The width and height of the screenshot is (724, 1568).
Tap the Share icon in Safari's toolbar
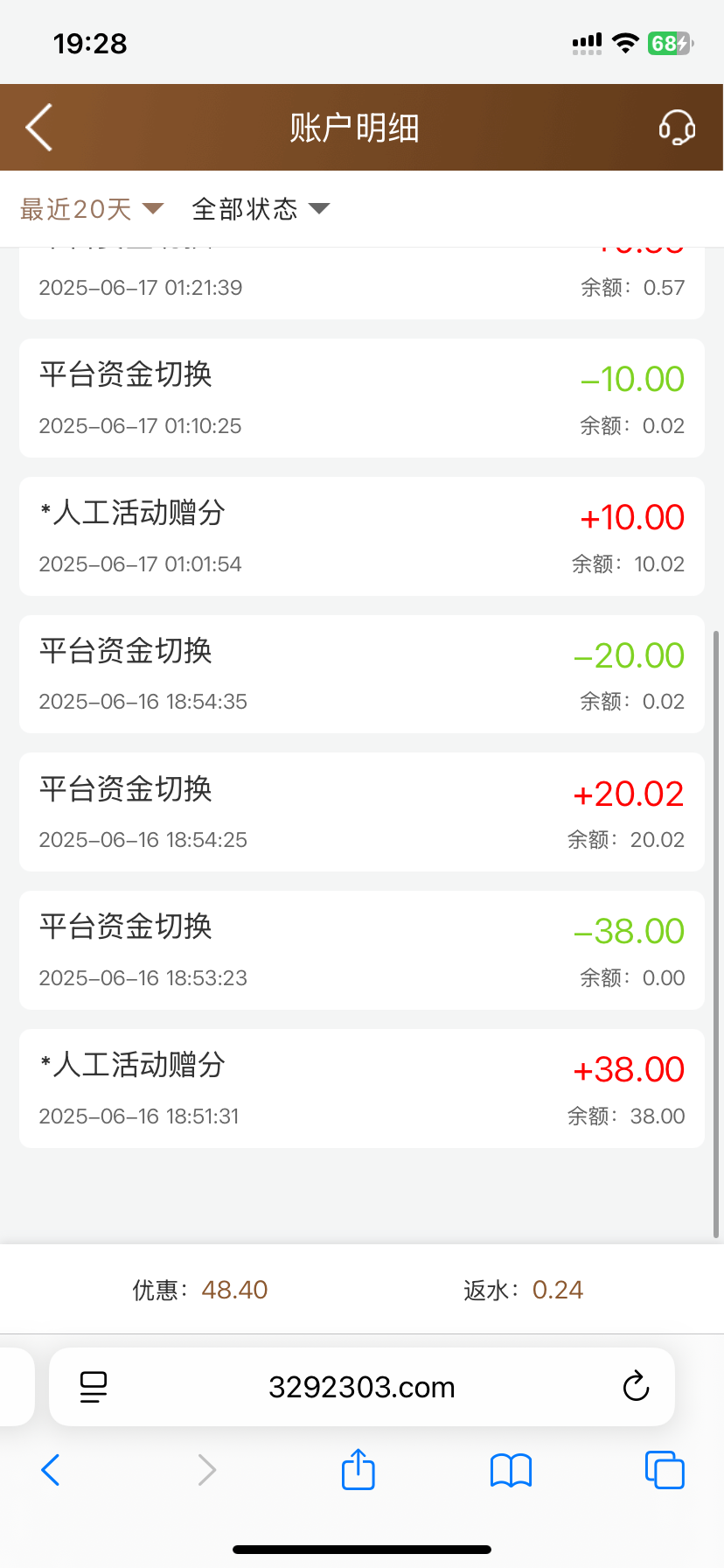[x=358, y=1470]
